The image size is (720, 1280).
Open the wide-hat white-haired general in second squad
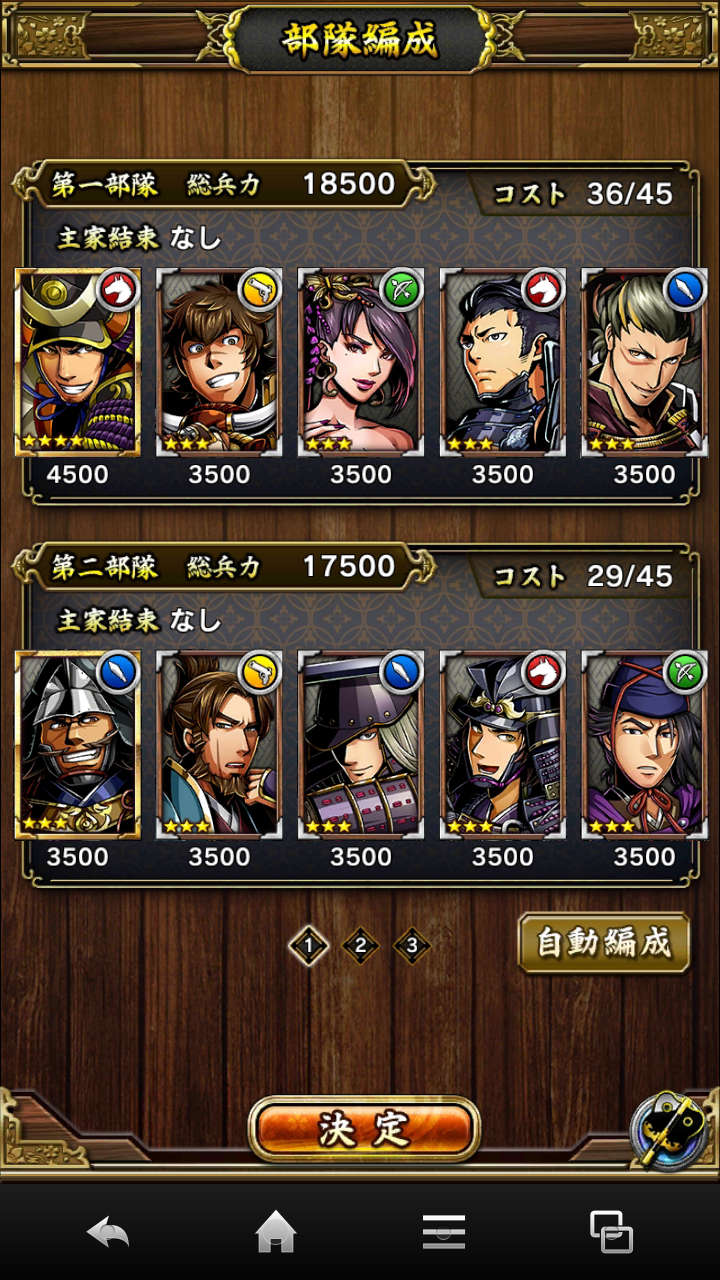point(361,744)
